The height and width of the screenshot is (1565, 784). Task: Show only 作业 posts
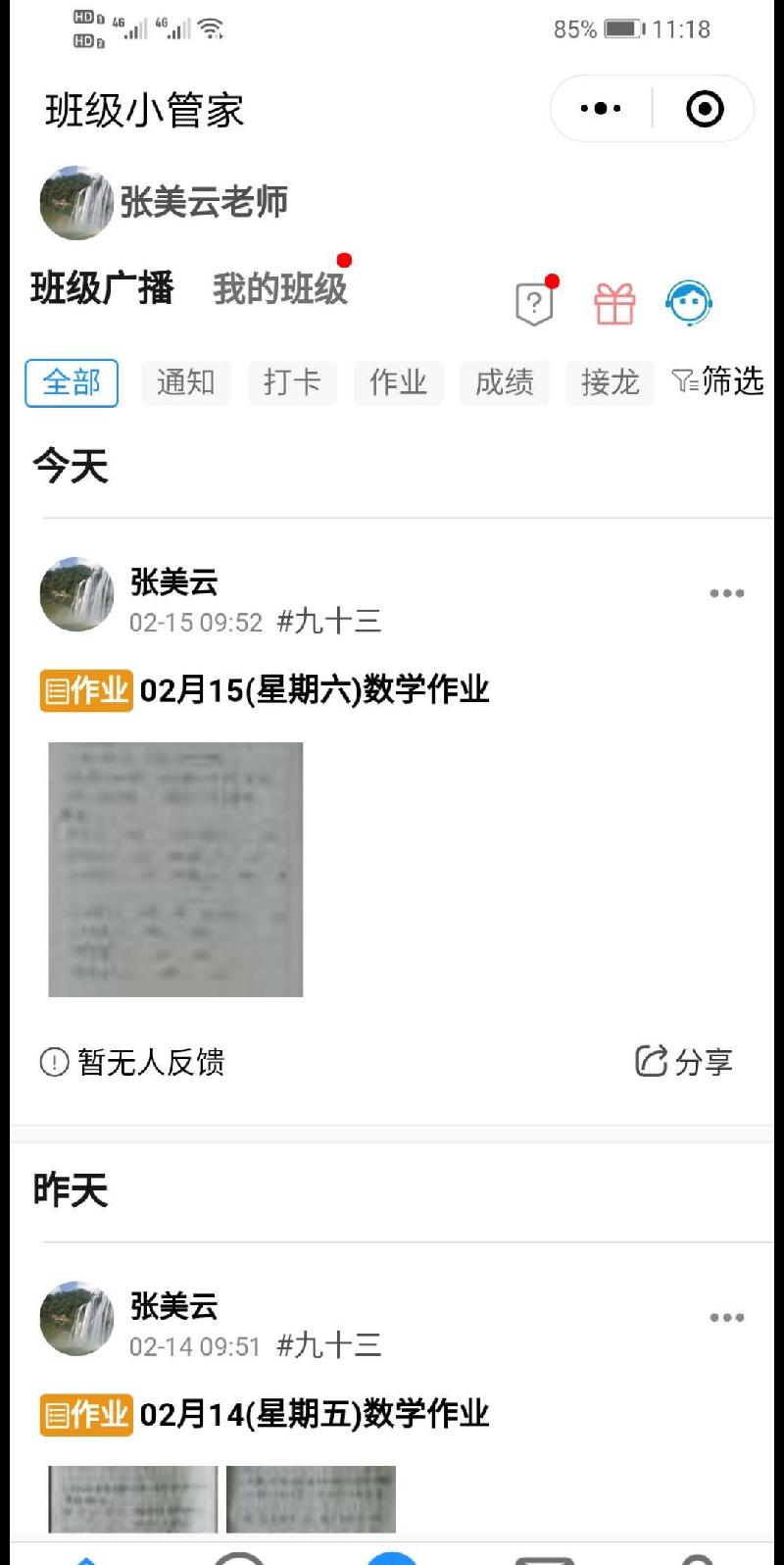398,382
